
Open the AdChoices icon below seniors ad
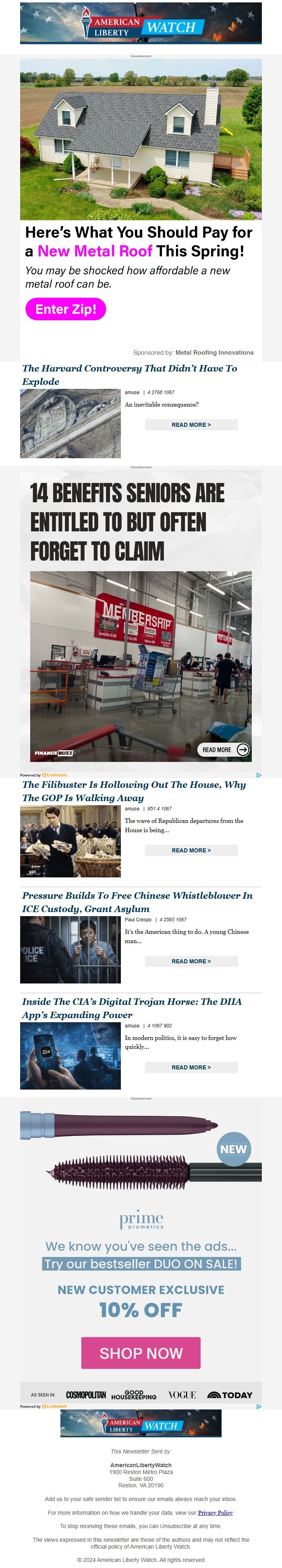259,775
